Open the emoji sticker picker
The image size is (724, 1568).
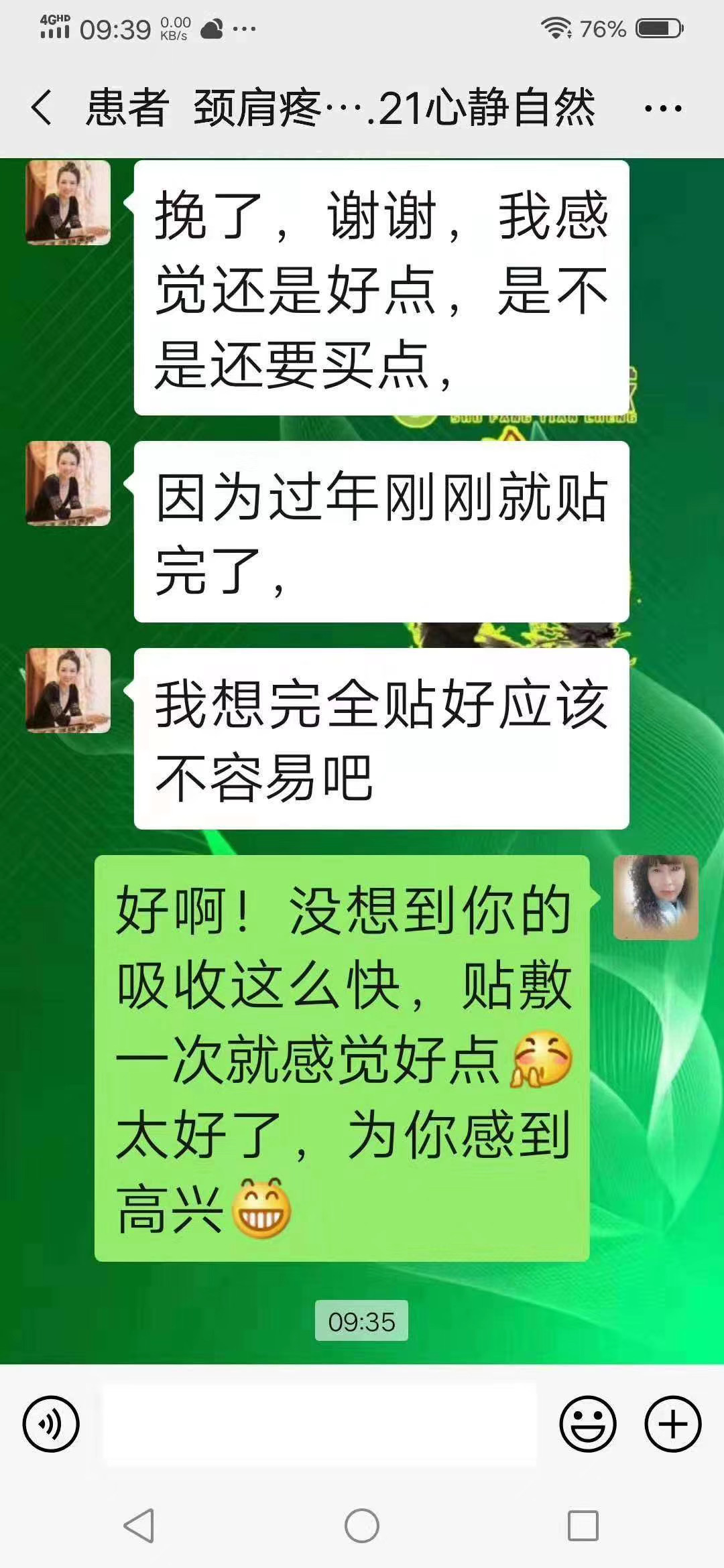click(588, 1423)
